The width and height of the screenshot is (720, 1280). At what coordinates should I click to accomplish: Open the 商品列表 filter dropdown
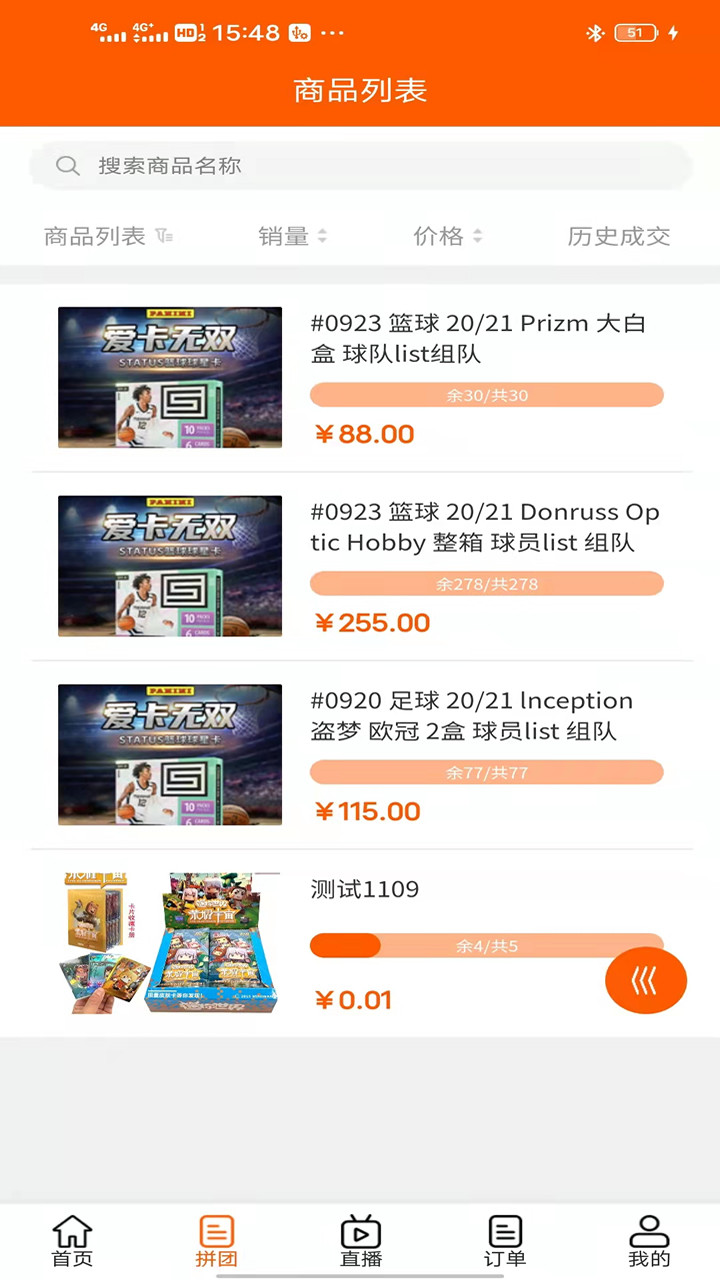click(x=108, y=236)
